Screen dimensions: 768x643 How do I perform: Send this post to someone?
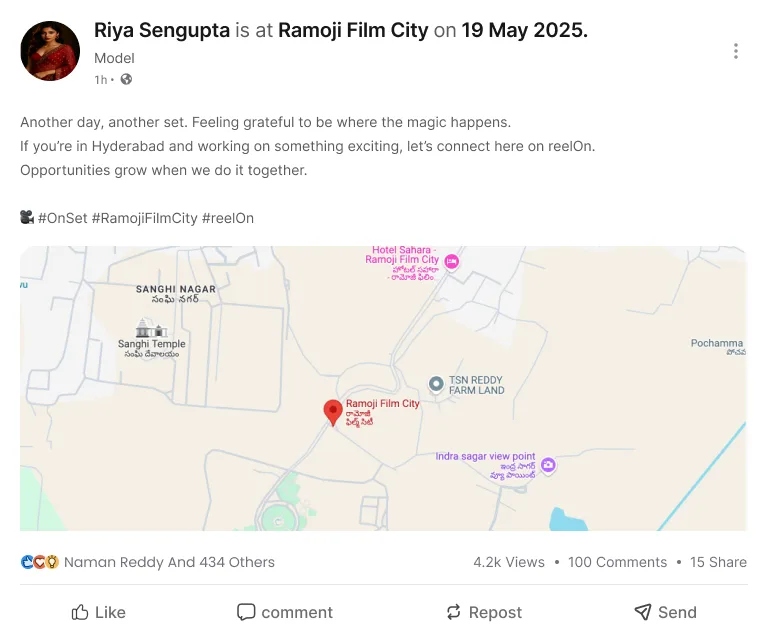click(x=665, y=612)
